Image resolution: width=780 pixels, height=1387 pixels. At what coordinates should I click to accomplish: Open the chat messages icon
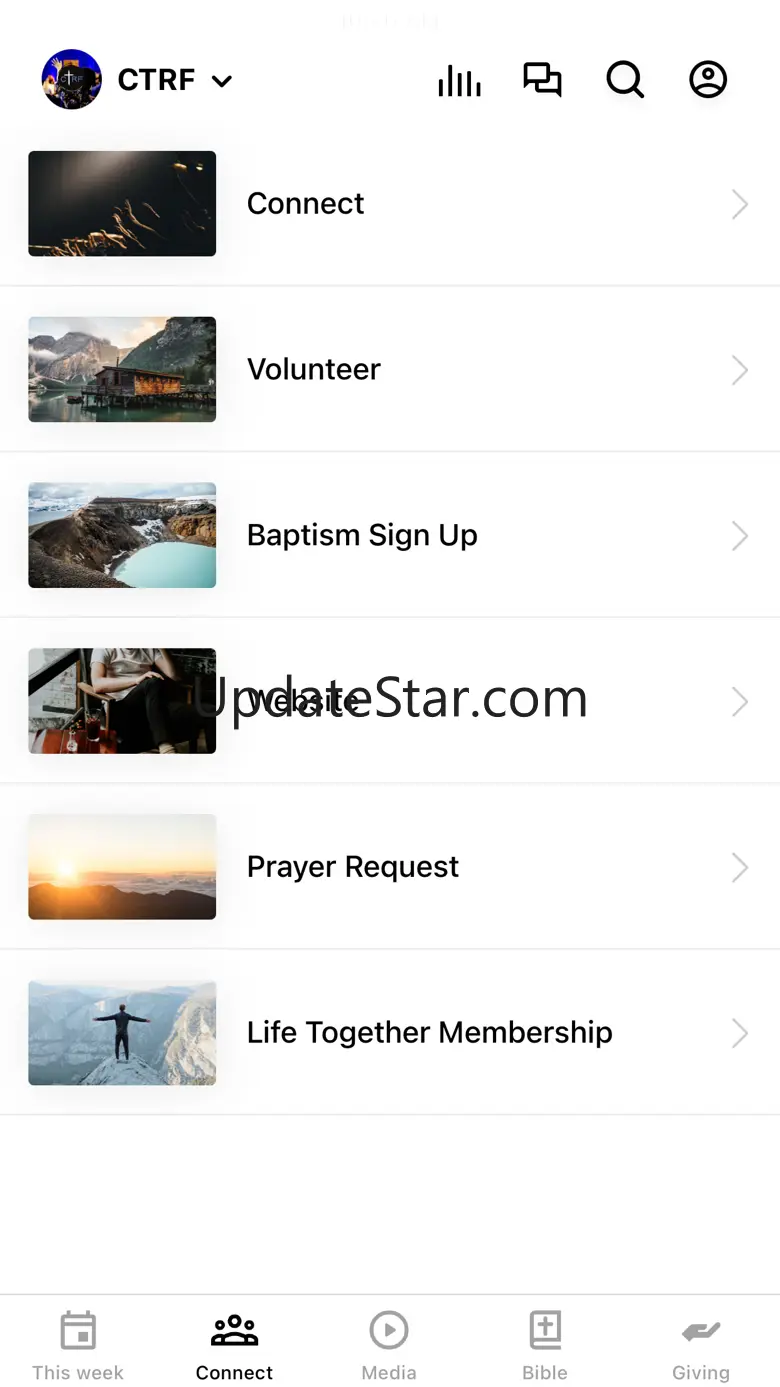coord(542,80)
